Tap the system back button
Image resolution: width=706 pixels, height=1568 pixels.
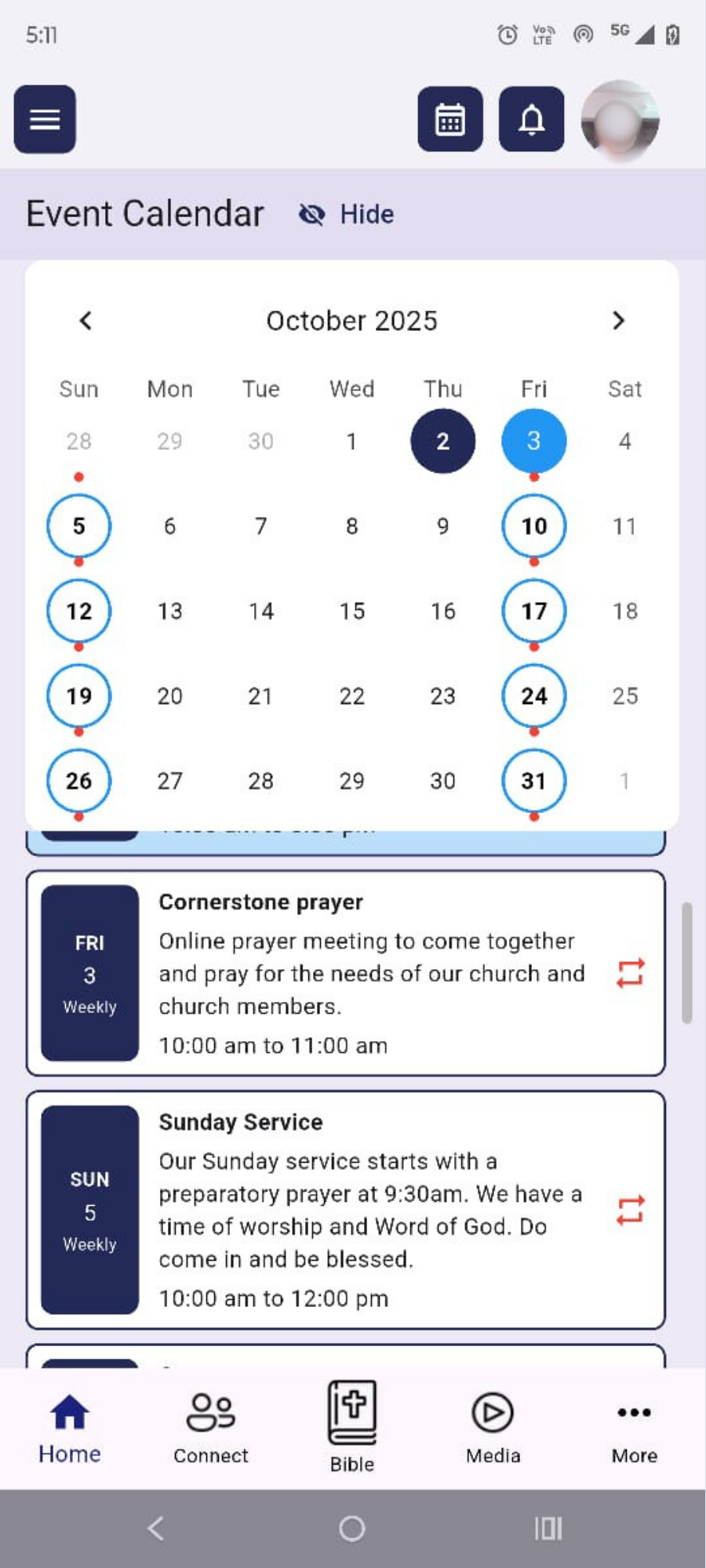(x=155, y=1528)
